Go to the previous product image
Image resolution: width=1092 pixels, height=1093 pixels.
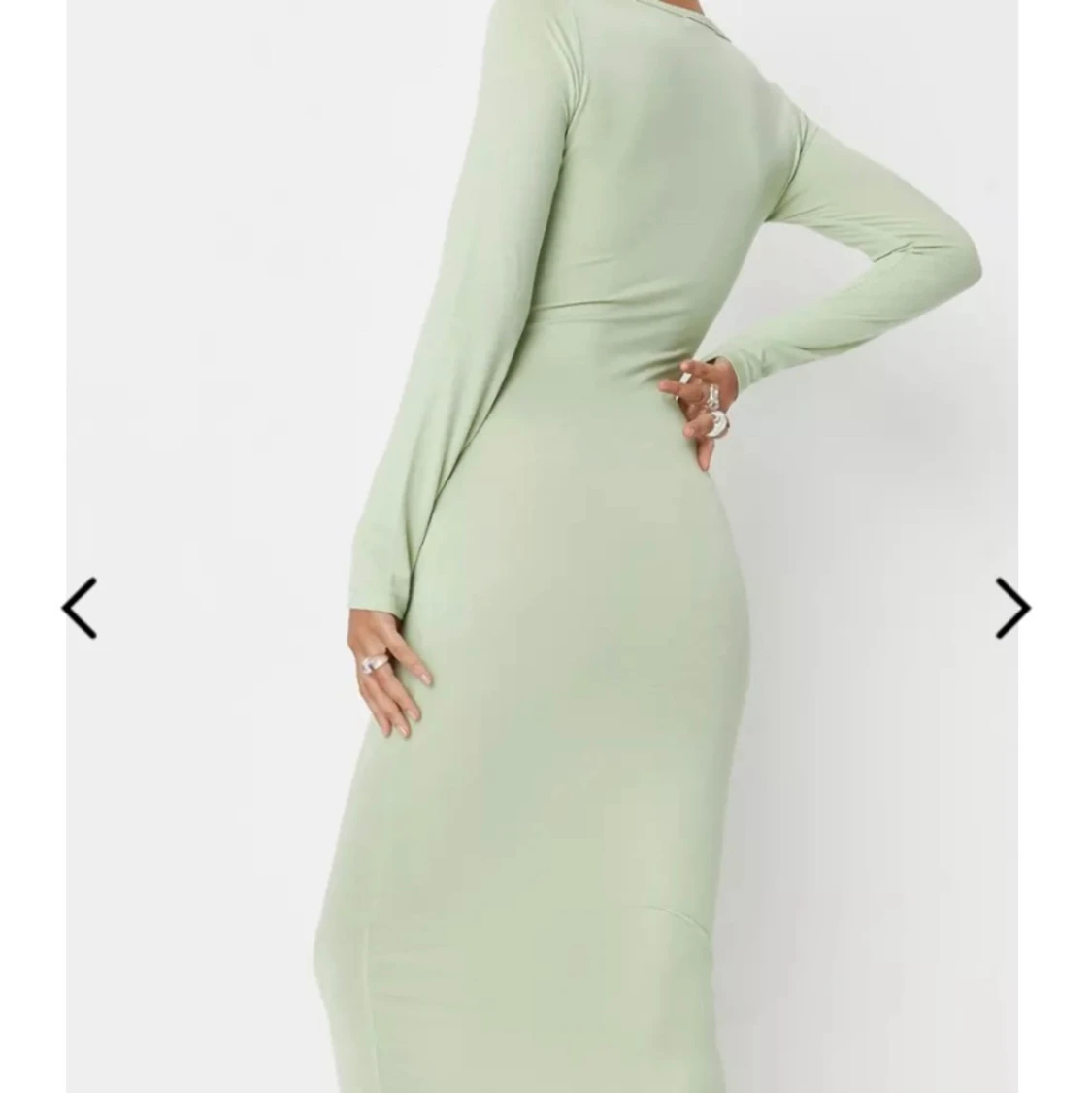(x=79, y=609)
